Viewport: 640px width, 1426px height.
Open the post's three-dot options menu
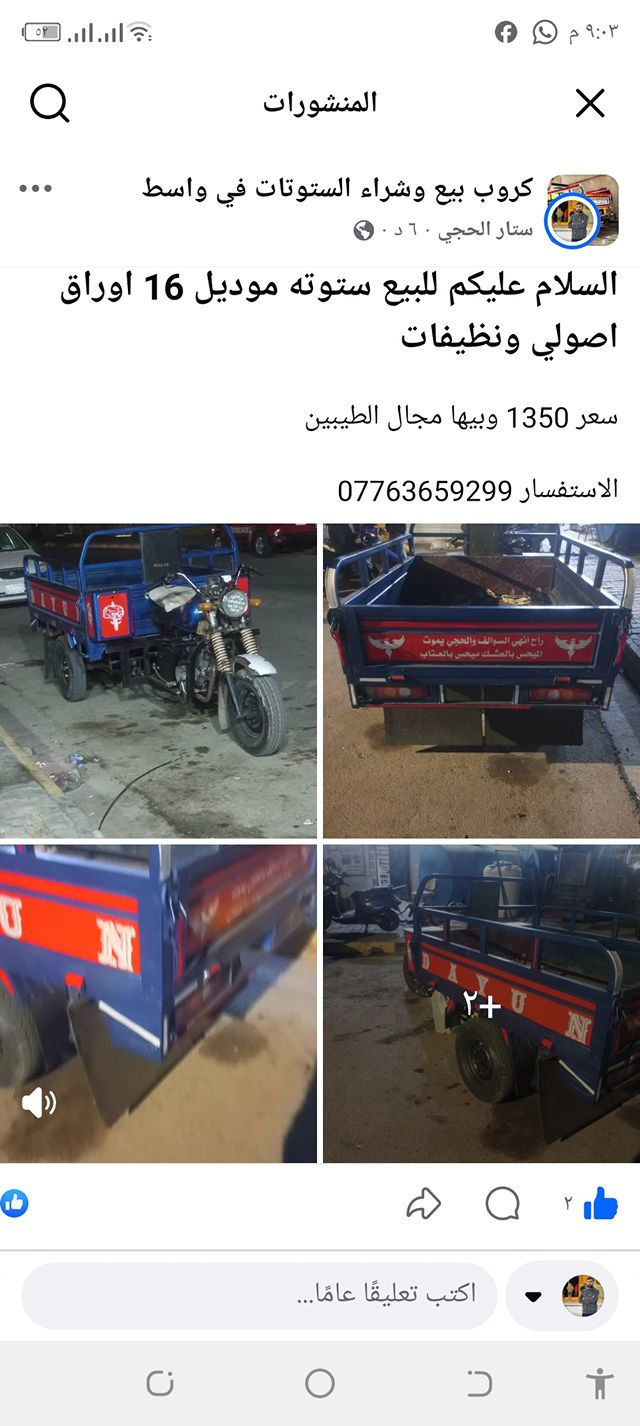[x=35, y=189]
